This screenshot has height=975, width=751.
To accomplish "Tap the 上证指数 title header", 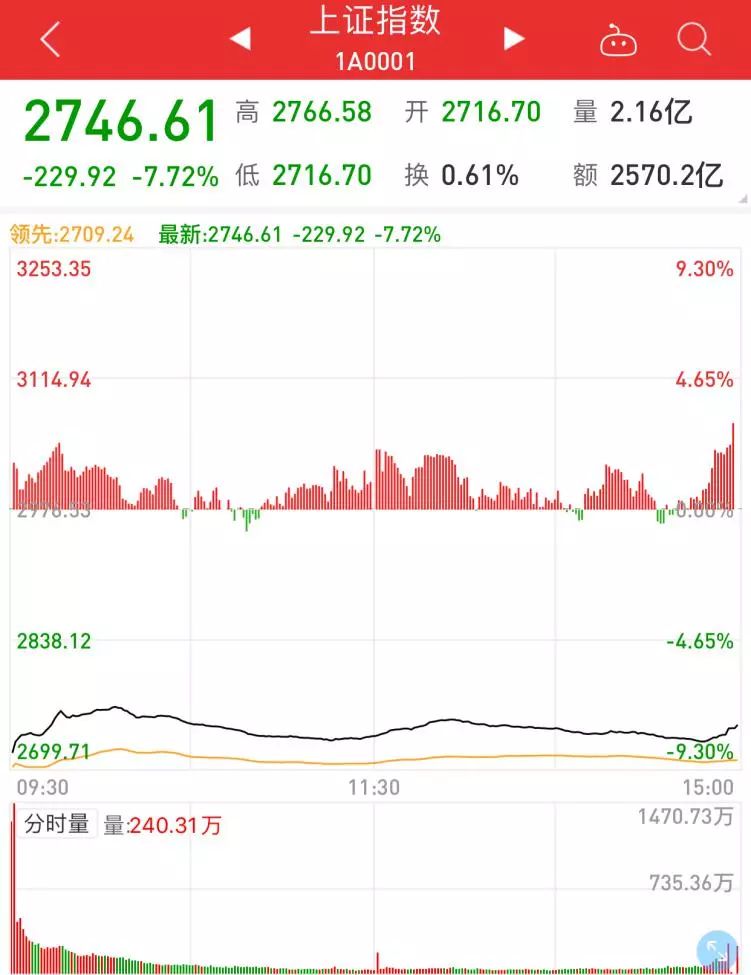I will click(375, 24).
